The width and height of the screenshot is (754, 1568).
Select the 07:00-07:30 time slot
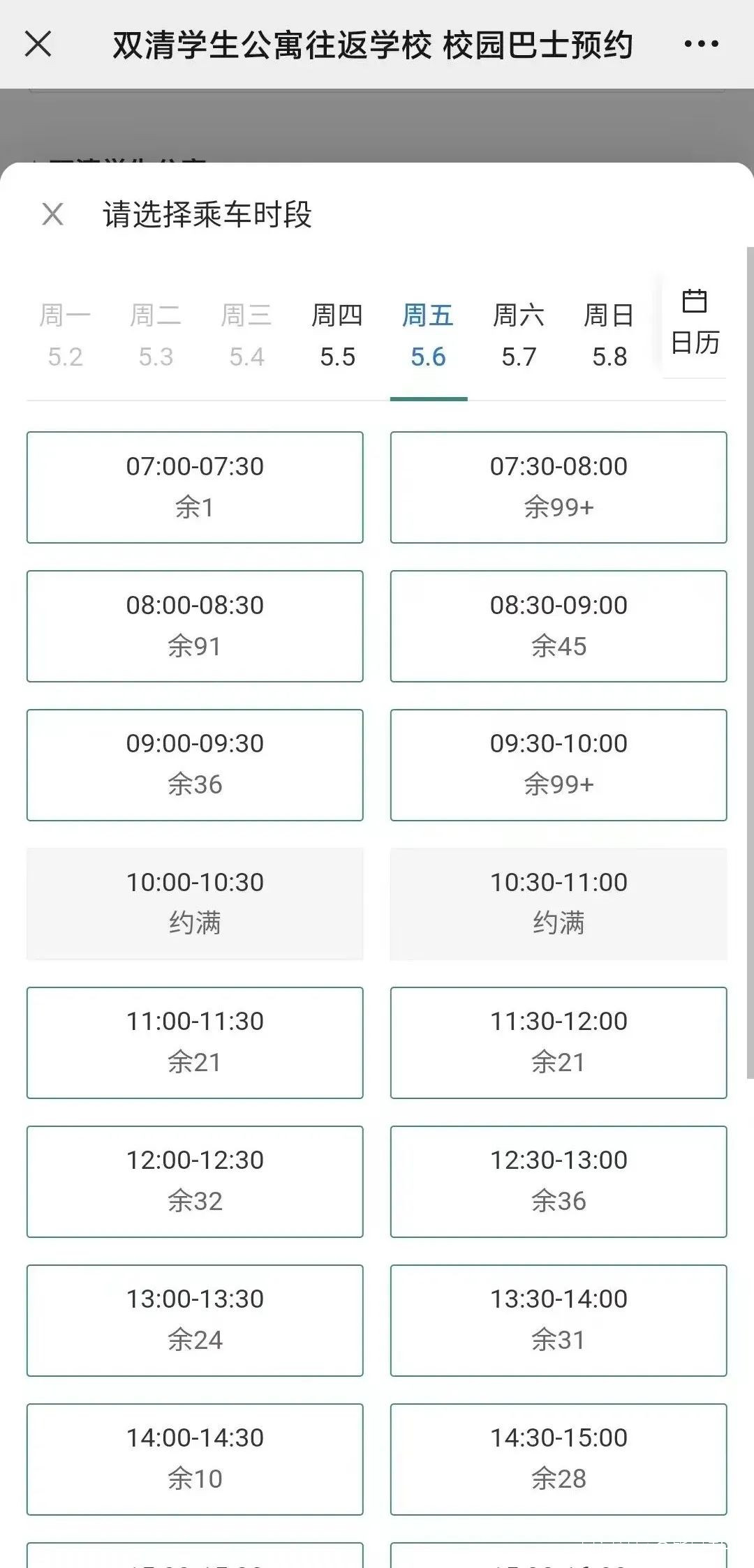tap(195, 487)
